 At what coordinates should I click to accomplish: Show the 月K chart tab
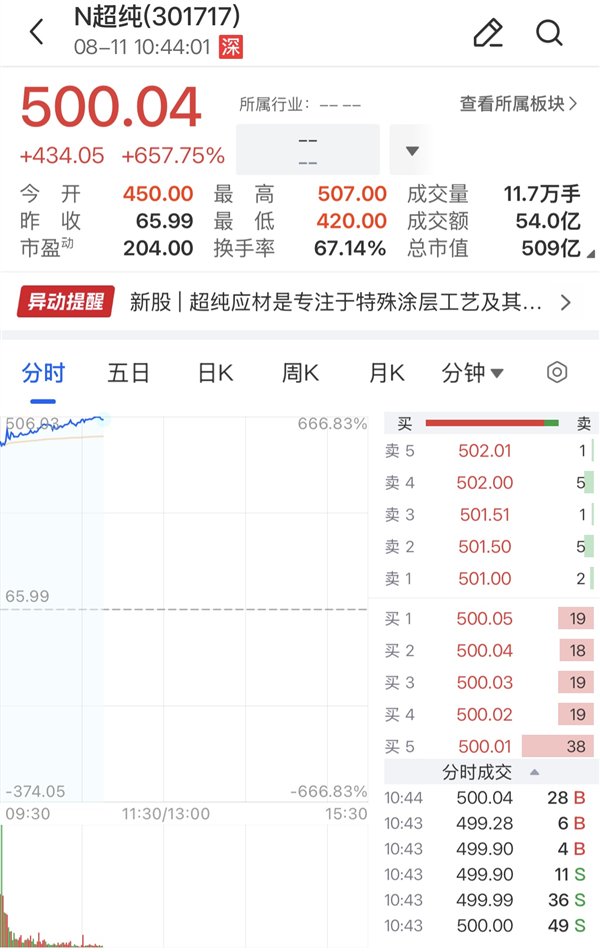click(387, 373)
